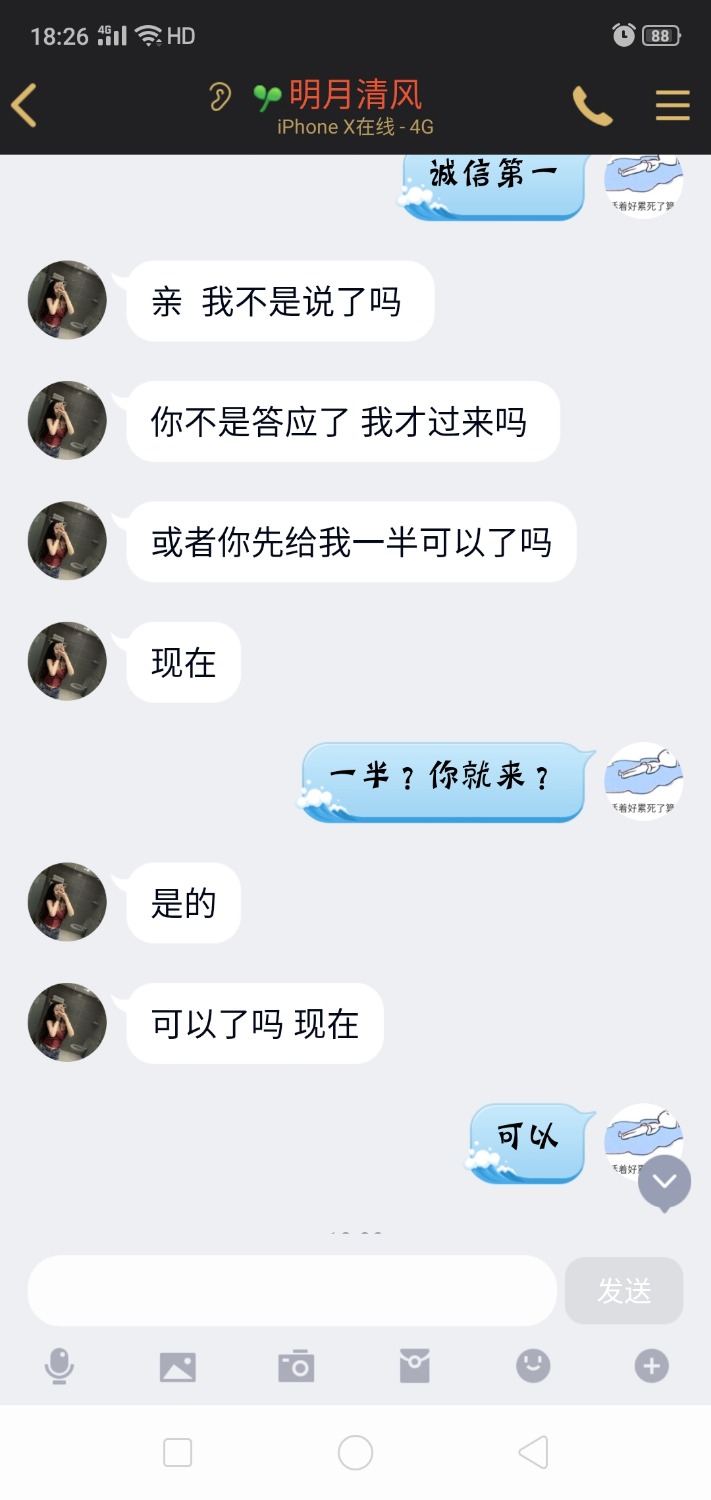Launch the camera to take photo

296,1366
